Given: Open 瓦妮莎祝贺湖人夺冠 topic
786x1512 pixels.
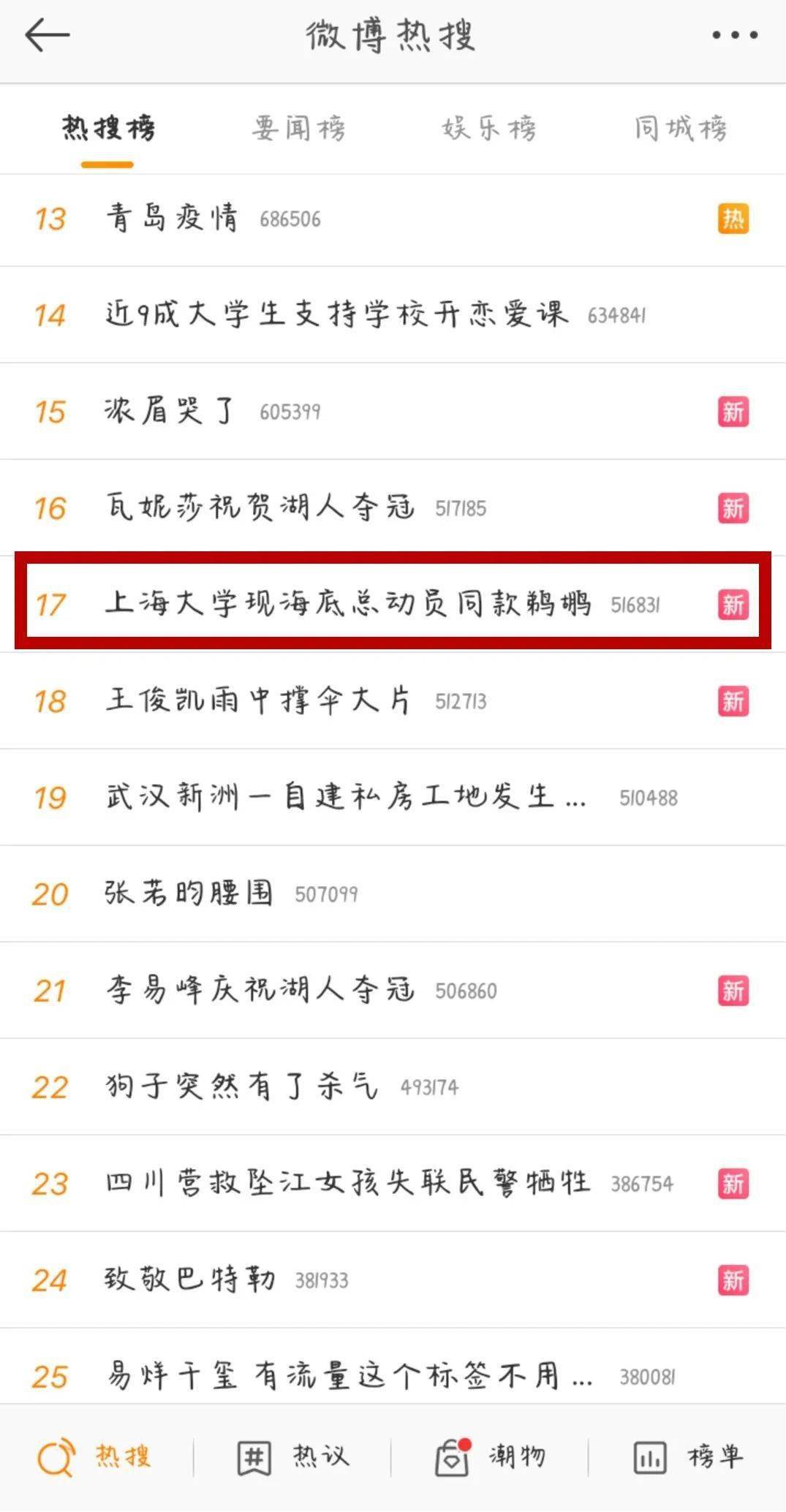Looking at the screenshot, I should 260,508.
